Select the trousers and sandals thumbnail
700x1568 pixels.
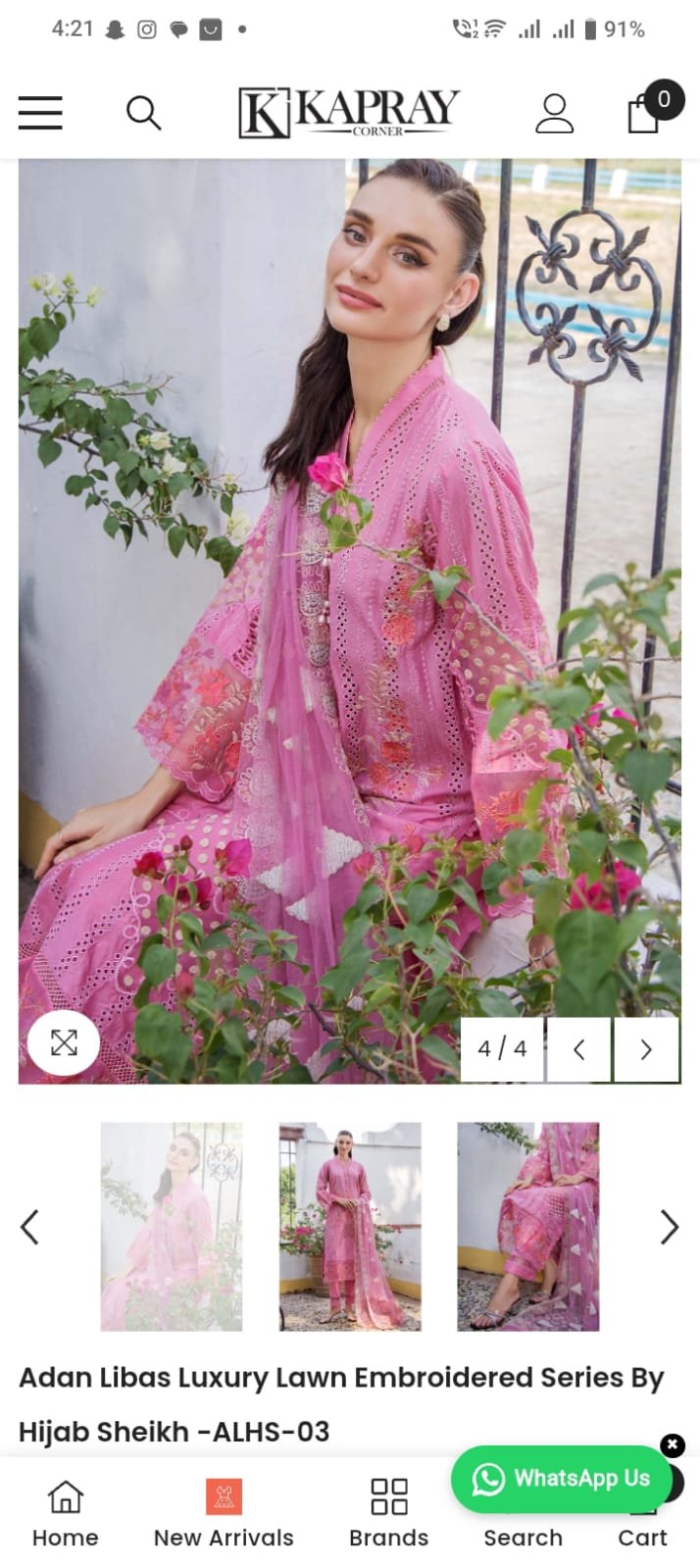(x=527, y=1226)
